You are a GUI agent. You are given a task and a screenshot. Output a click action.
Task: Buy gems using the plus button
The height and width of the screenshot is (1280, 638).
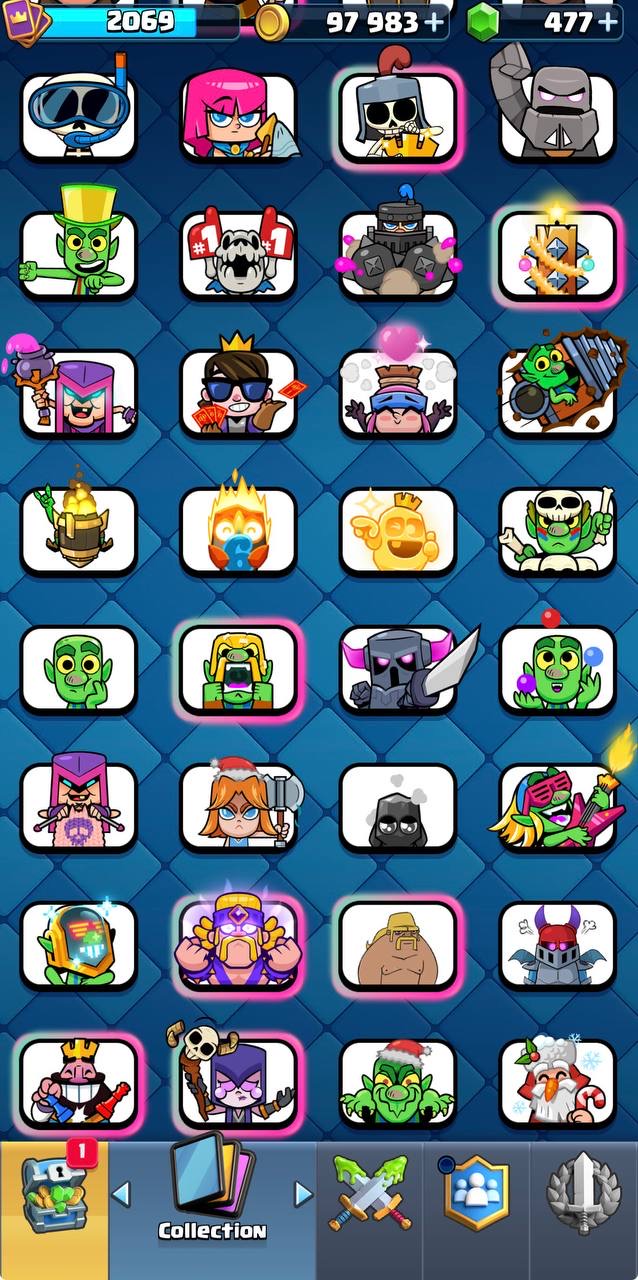[x=608, y=22]
